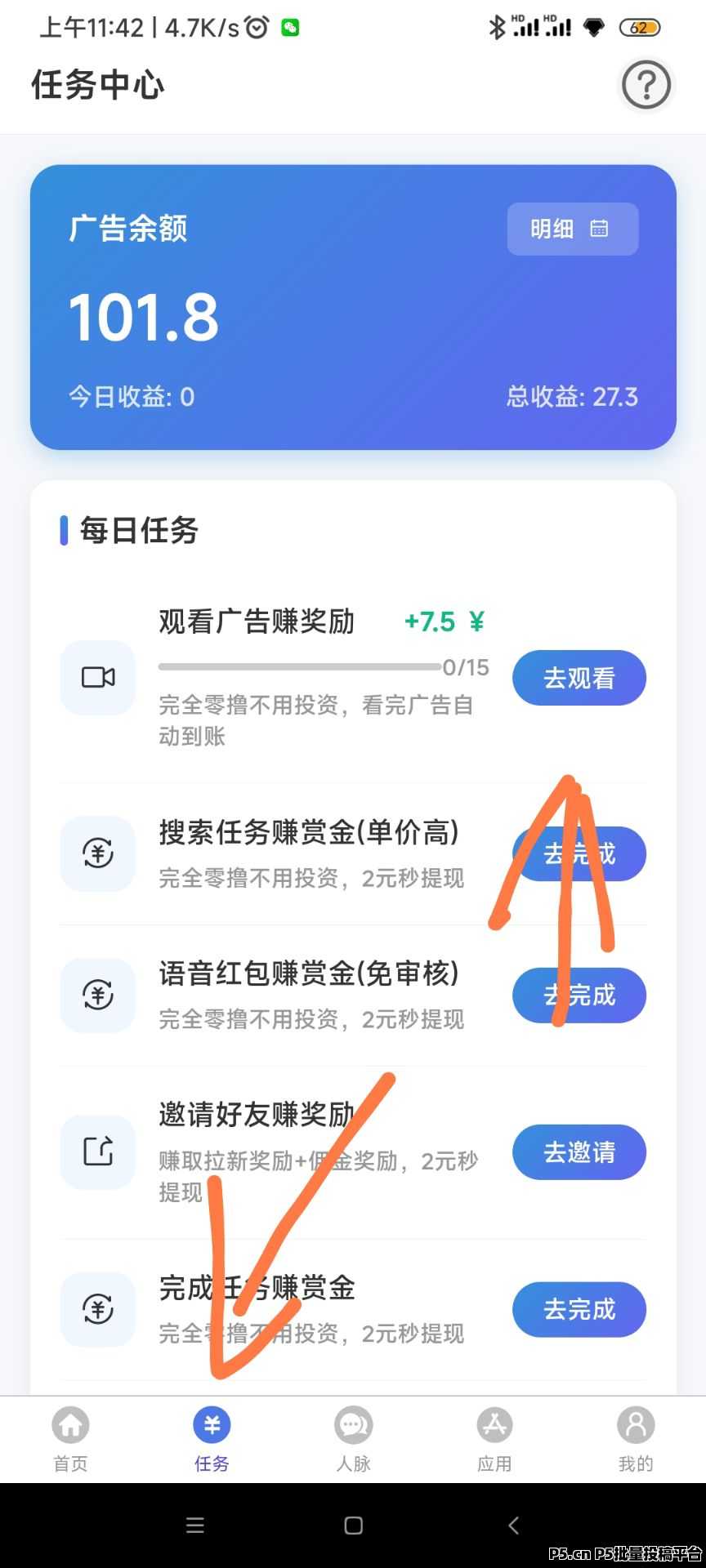Viewport: 706px width, 1568px height.
Task: Open the 应用 apps icon in bottom navigation
Action: [494, 1423]
